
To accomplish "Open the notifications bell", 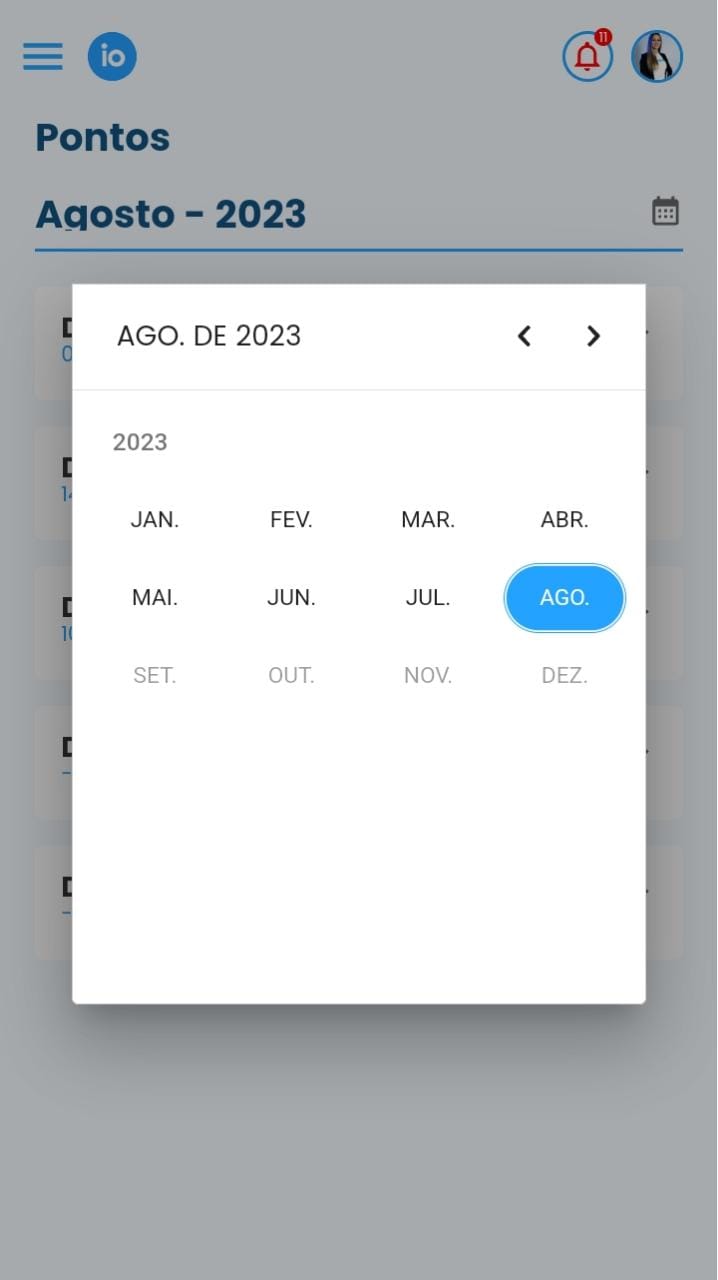I will [x=587, y=56].
